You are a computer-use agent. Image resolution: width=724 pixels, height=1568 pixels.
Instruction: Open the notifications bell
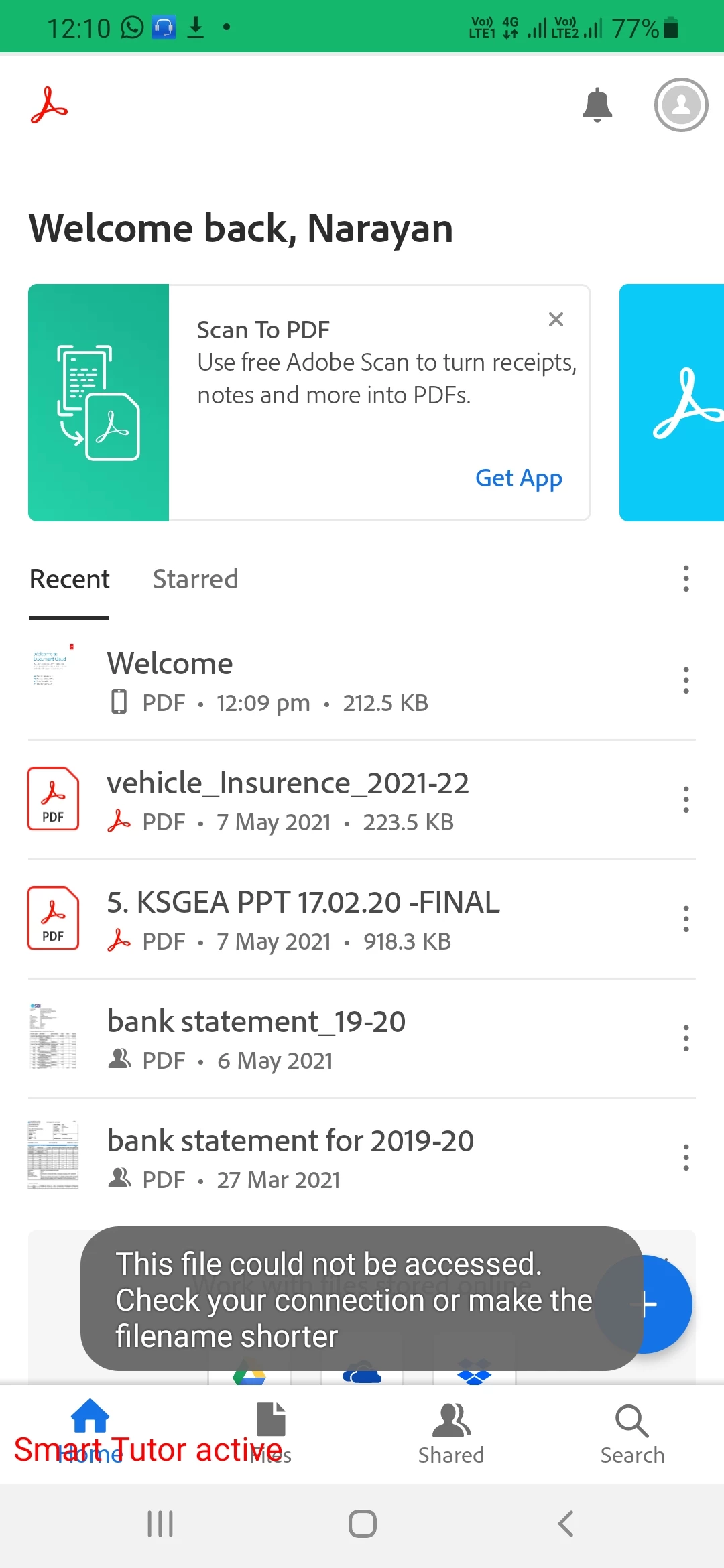(597, 105)
